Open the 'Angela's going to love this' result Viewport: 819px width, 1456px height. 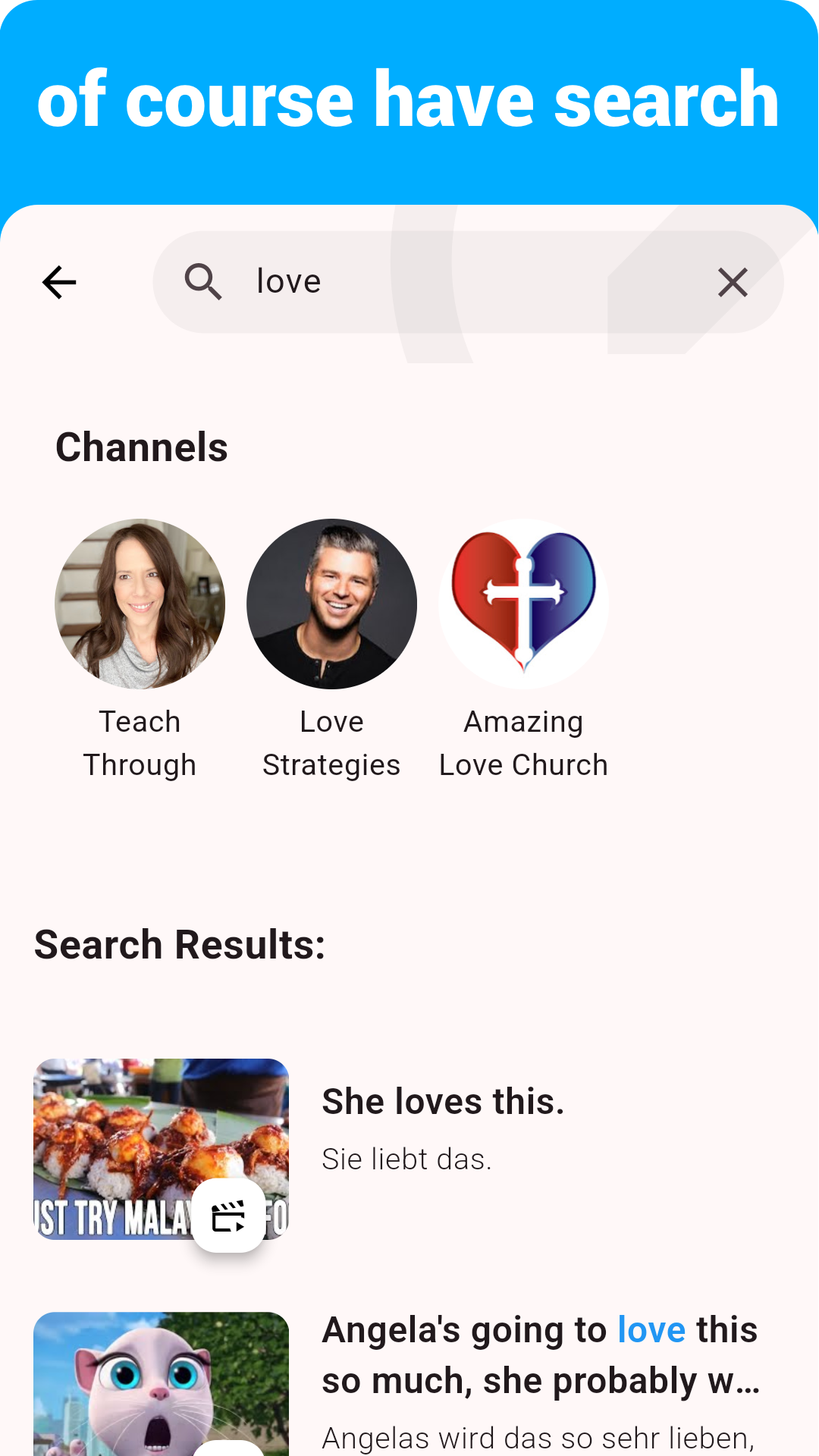coord(409,1384)
